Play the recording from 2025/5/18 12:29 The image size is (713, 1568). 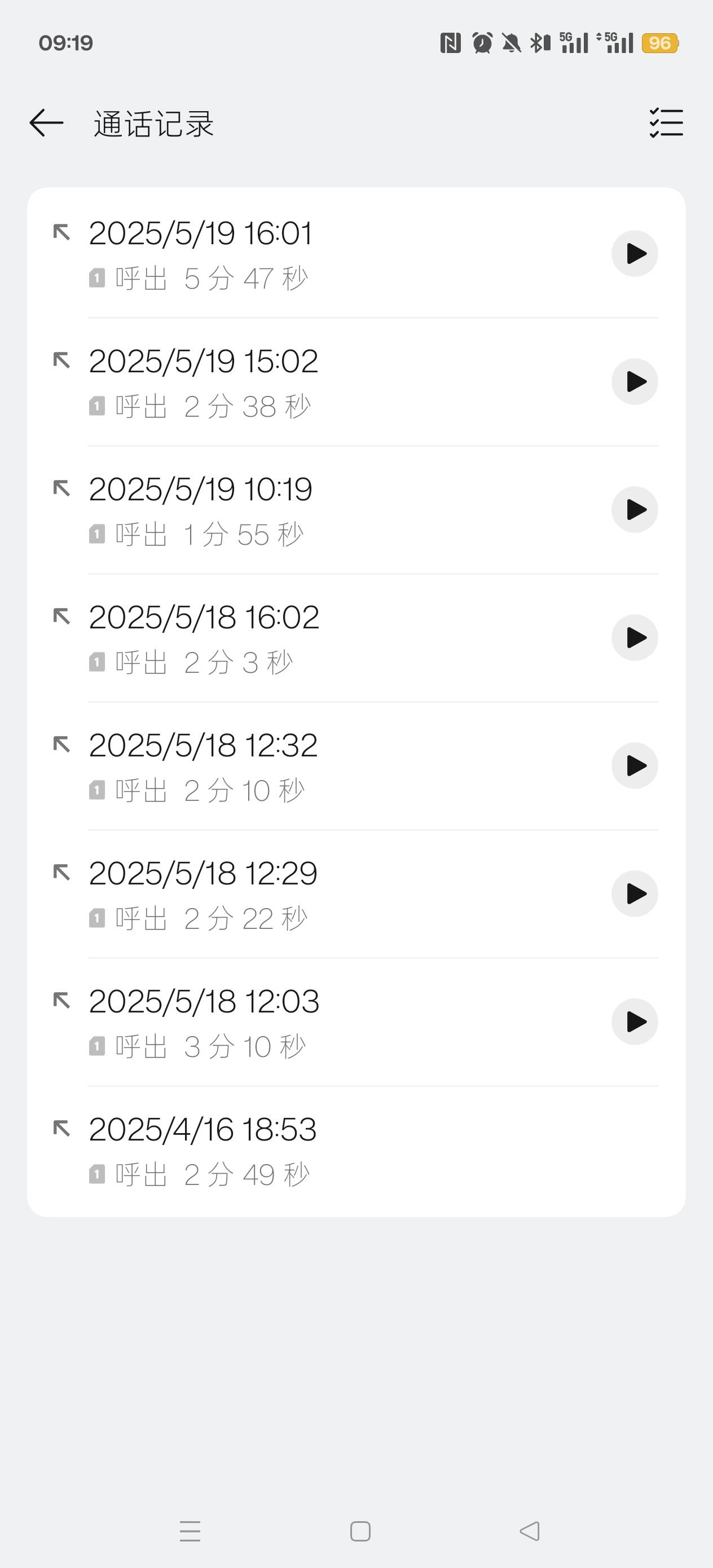point(635,893)
